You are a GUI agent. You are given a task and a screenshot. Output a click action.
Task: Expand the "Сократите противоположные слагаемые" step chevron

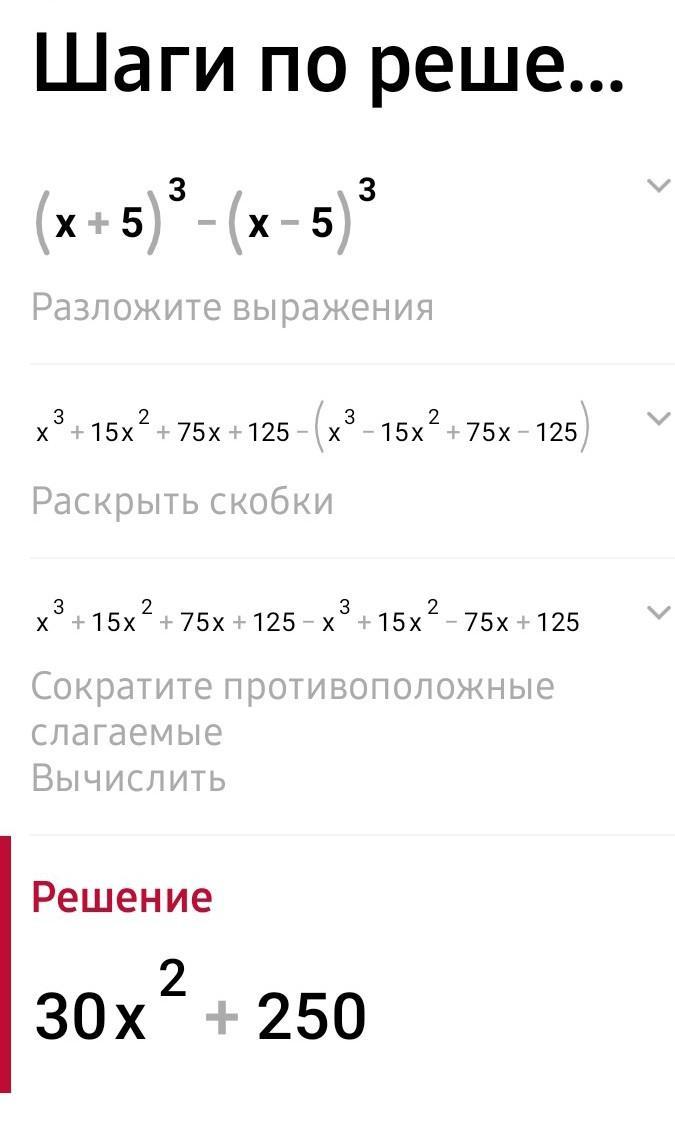point(658,612)
